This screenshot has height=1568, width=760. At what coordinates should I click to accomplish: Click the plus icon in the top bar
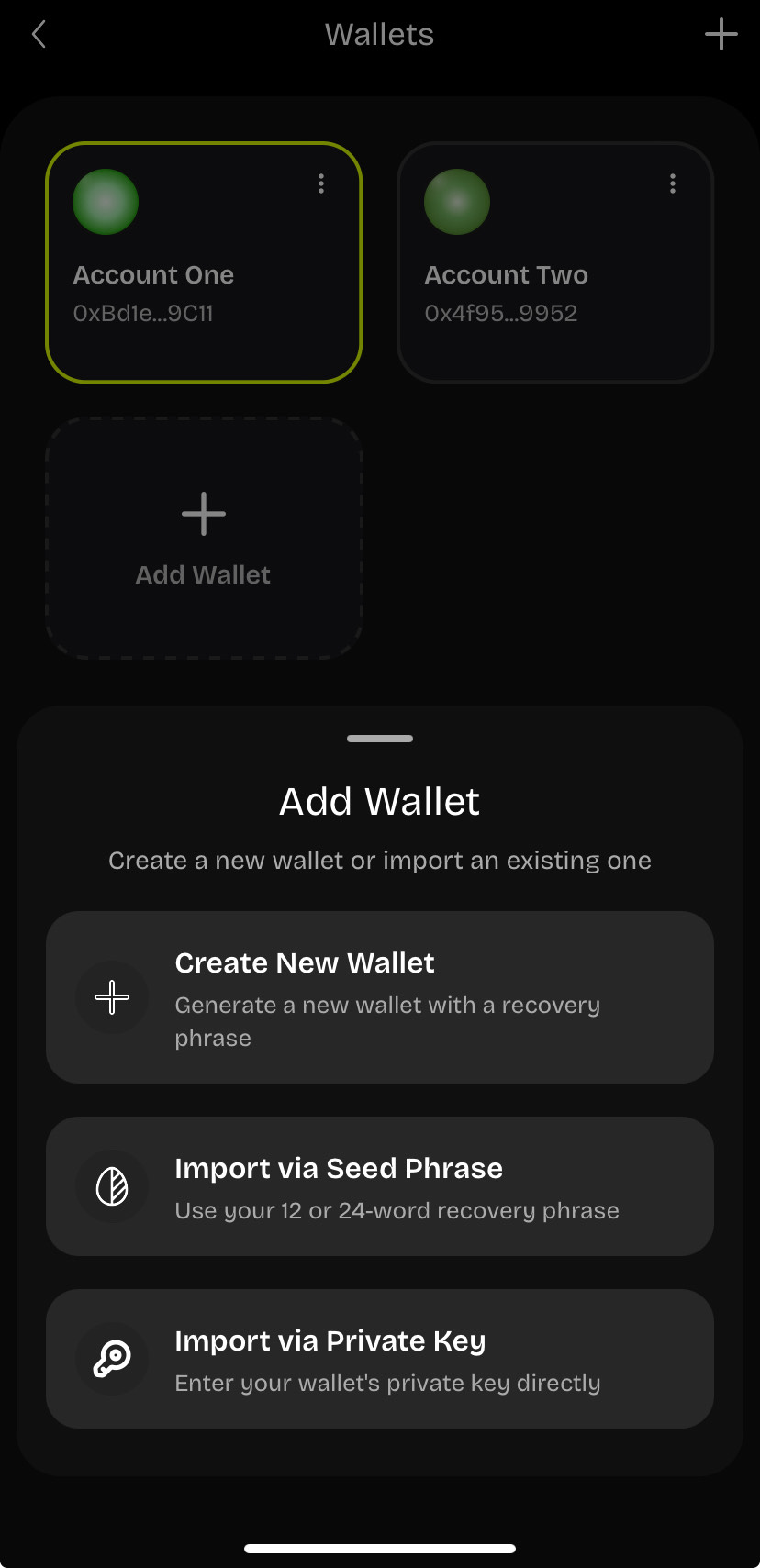[x=721, y=34]
